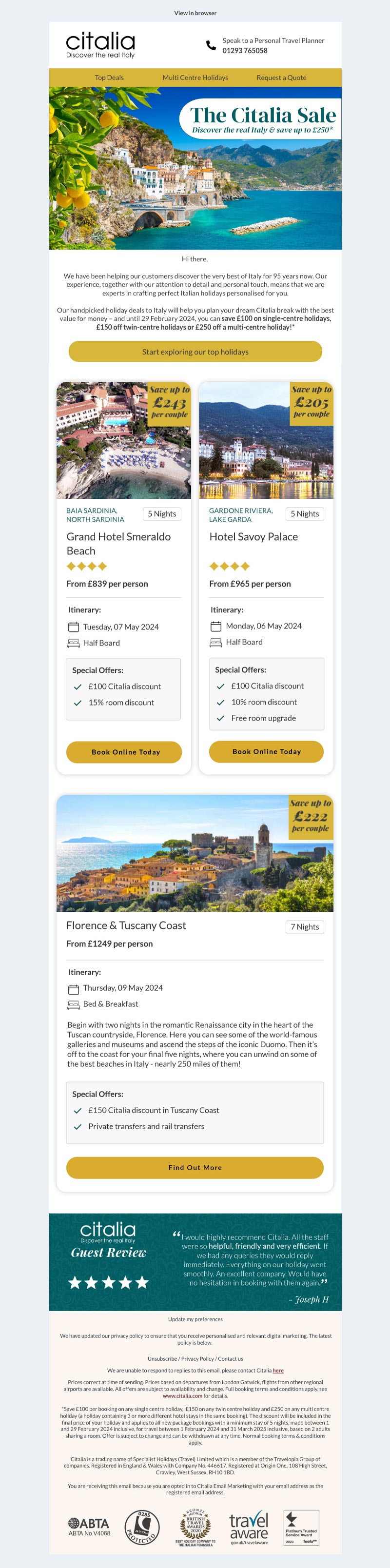Book Grand Hotel Smeraldo Beach online
The width and height of the screenshot is (390, 1568).
pyautogui.click(x=123, y=752)
